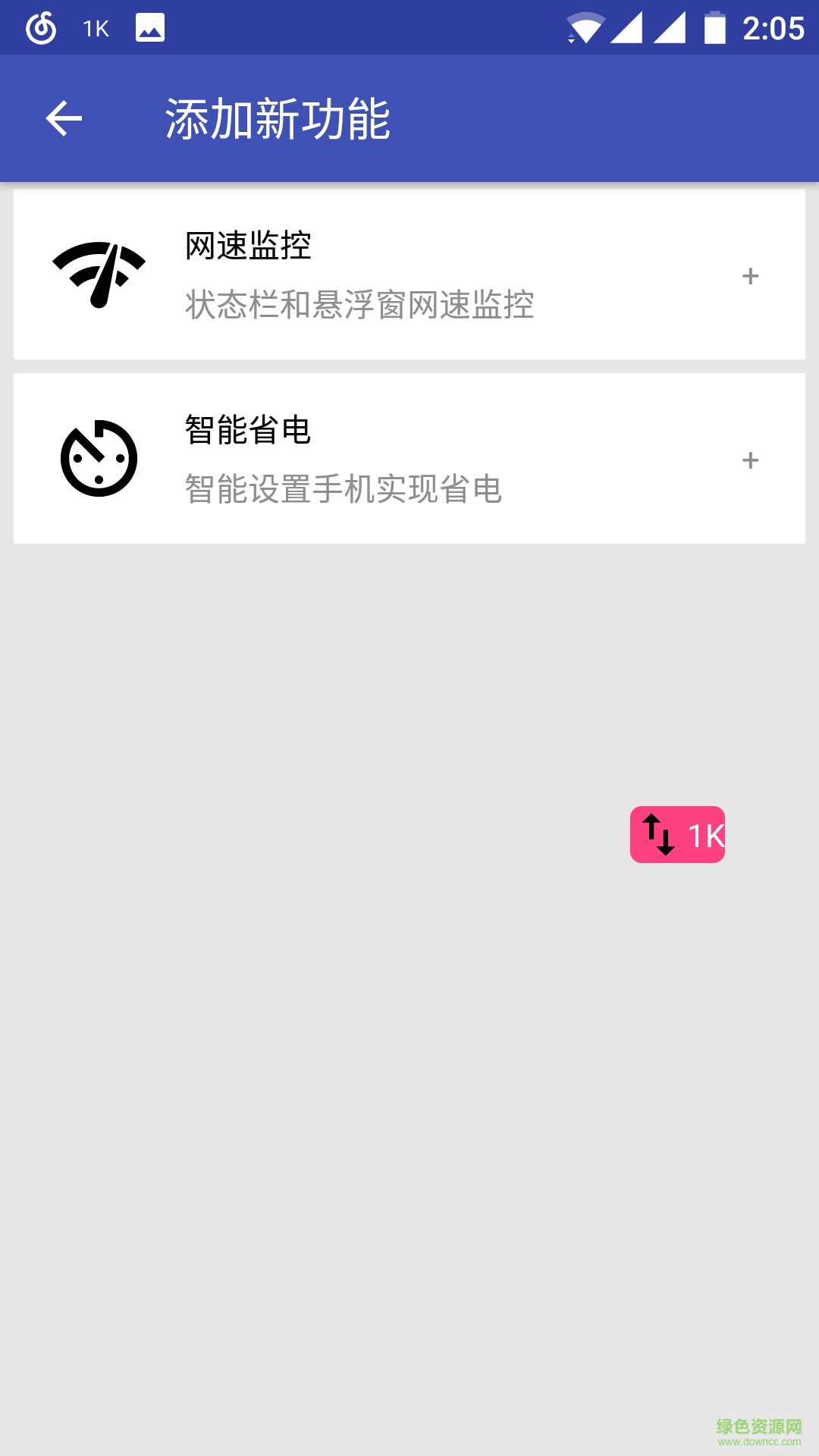
Task: Go back from 添加新功能 screen
Action: (x=64, y=119)
